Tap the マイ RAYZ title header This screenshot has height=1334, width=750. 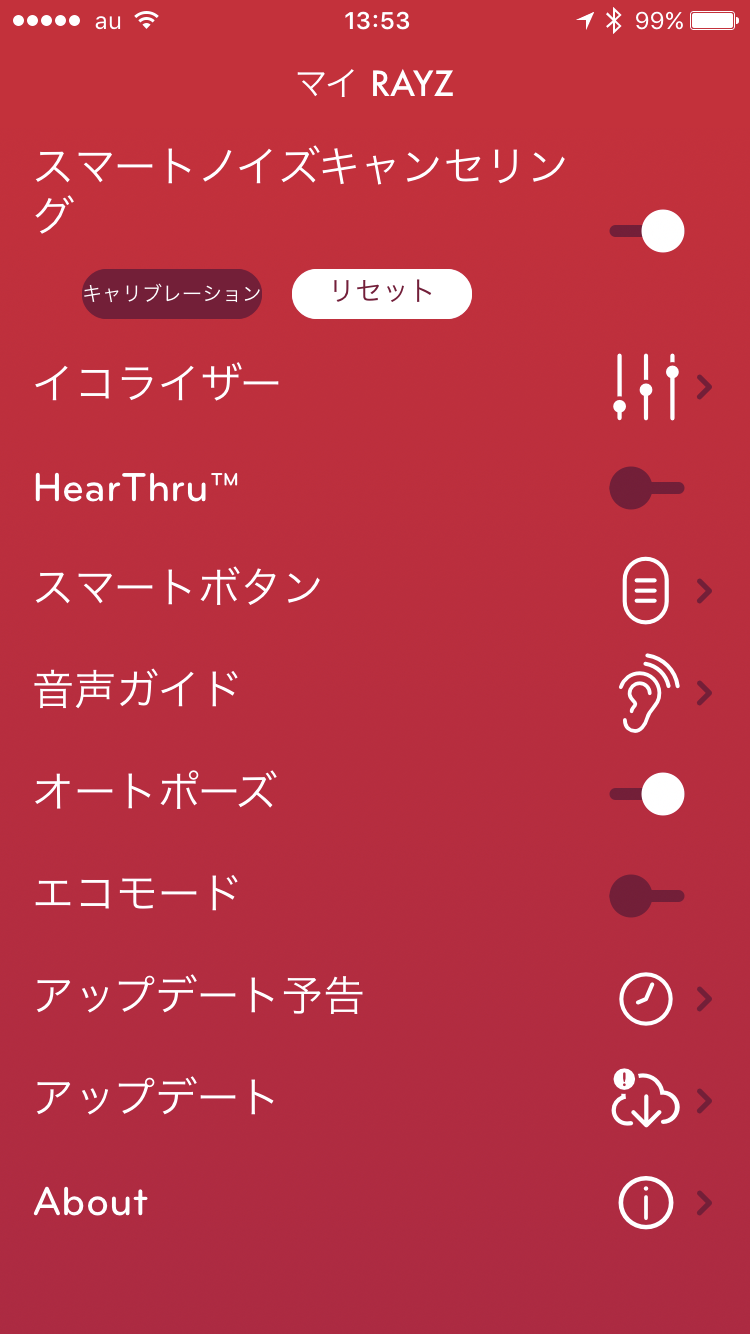[374, 83]
